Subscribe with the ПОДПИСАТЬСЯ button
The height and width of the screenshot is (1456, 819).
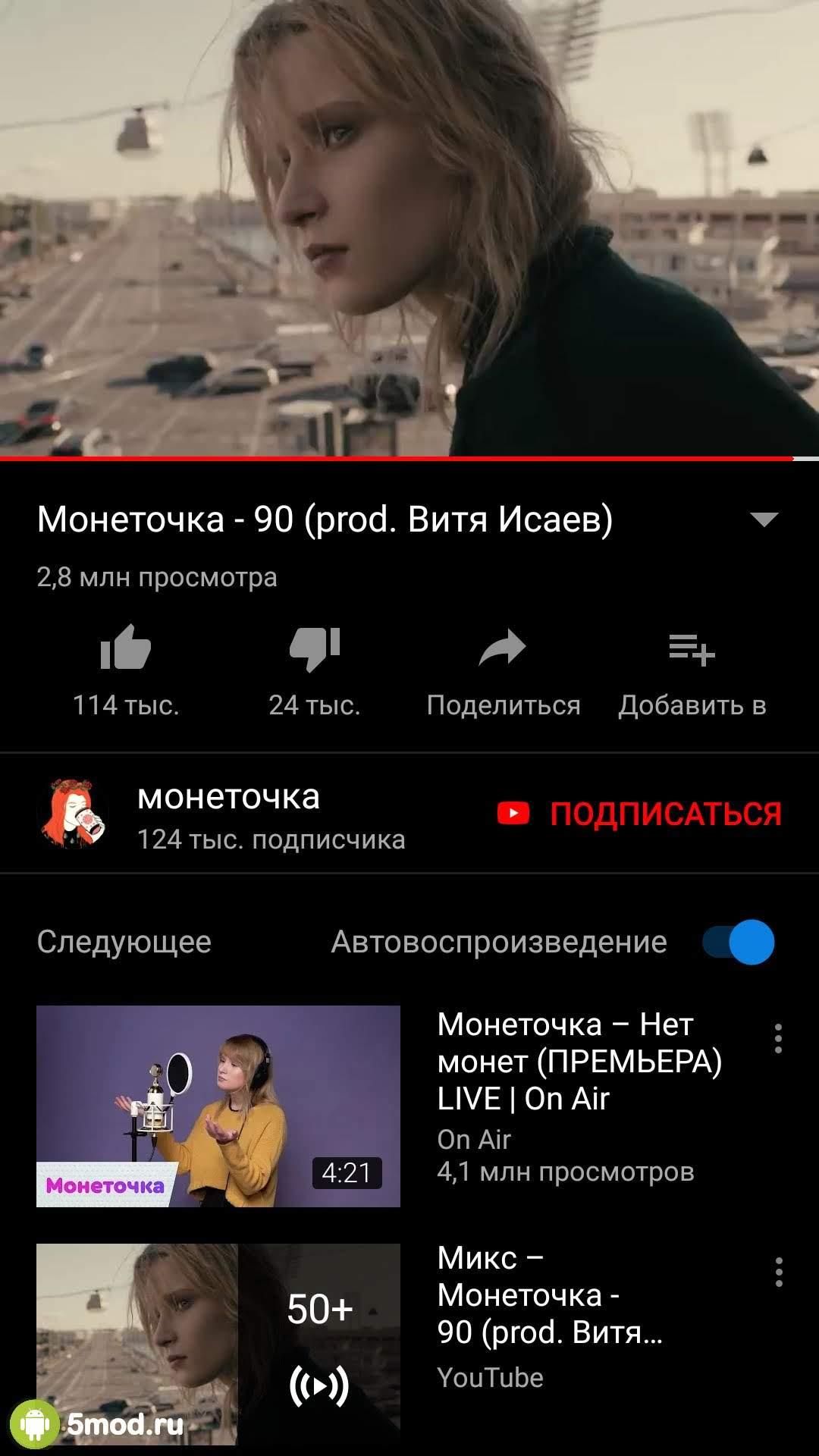[x=639, y=814]
